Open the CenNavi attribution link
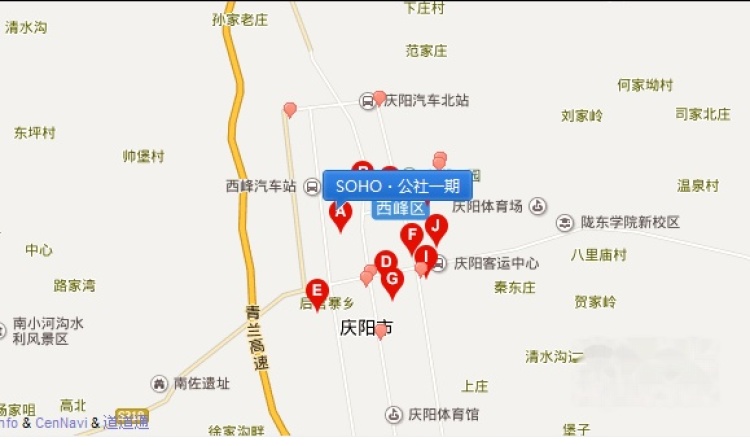 61,423
